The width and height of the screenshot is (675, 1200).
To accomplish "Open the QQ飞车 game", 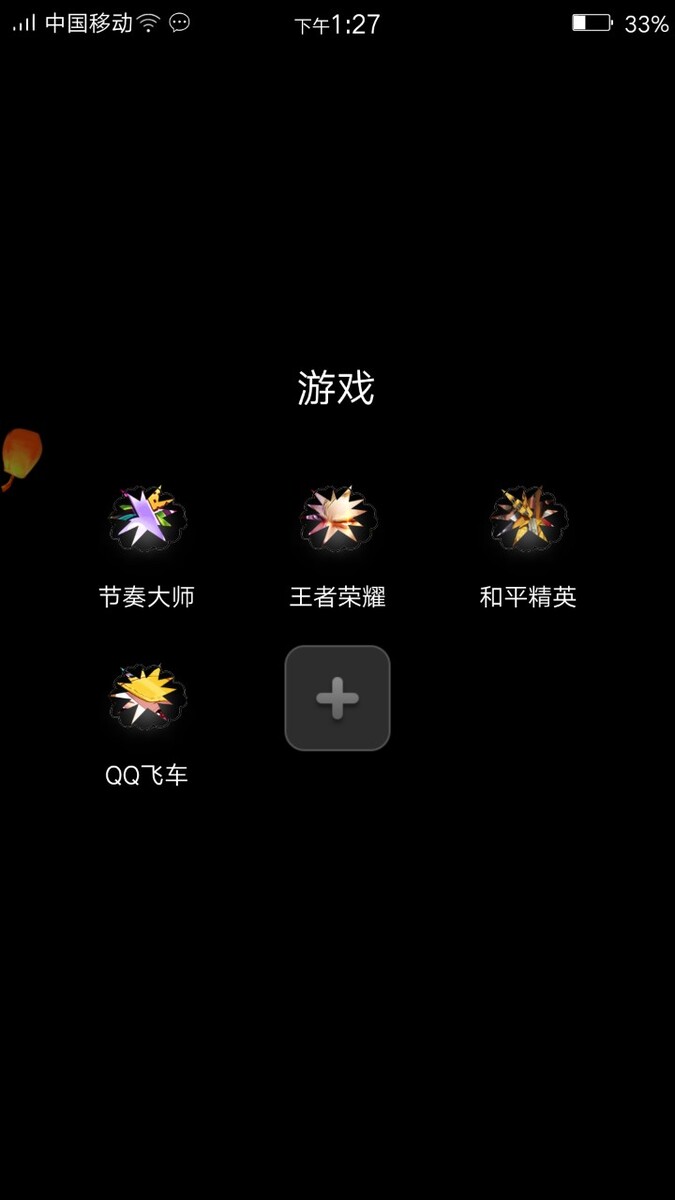I will (x=147, y=698).
